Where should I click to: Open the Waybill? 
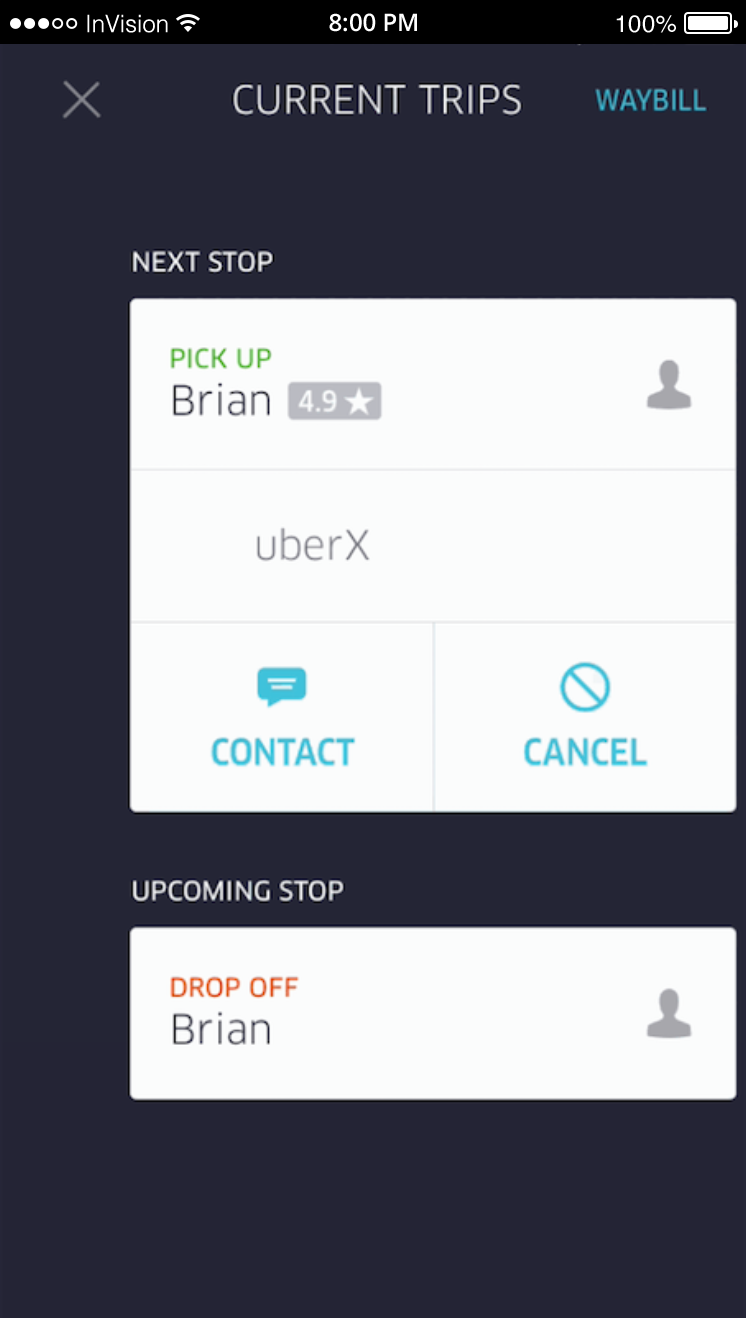click(x=650, y=101)
